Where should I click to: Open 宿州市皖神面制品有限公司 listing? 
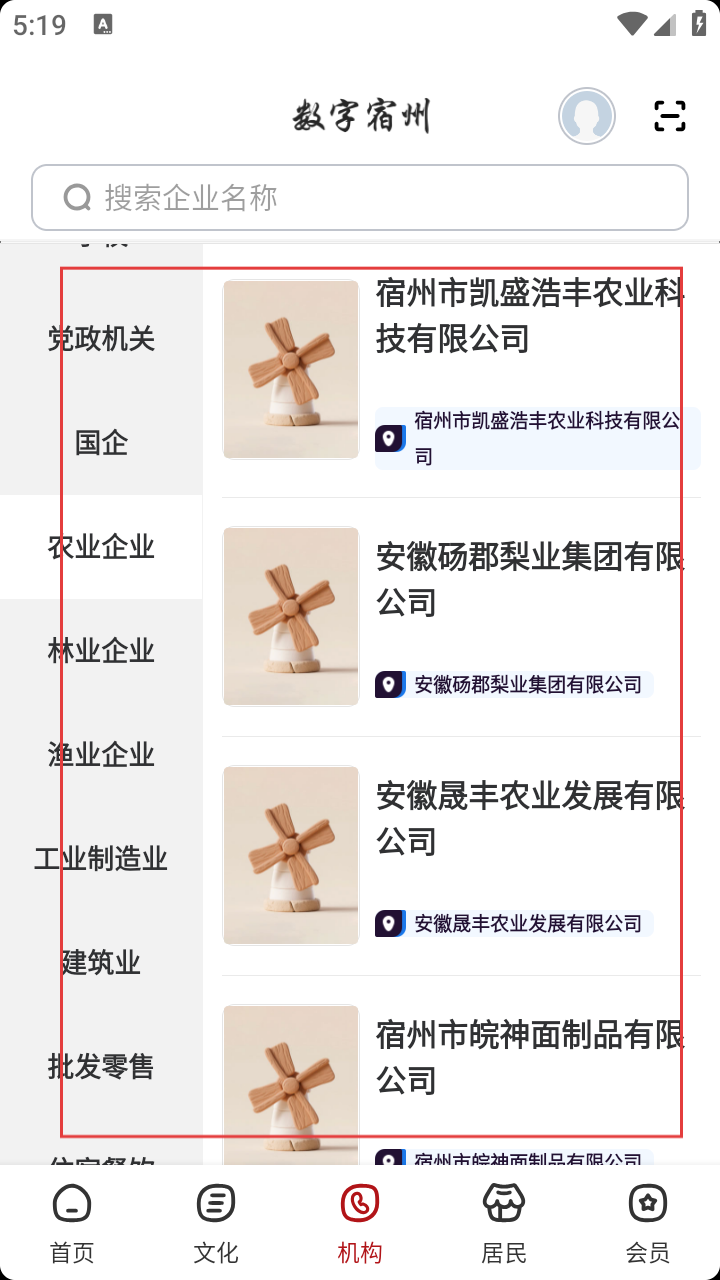(x=529, y=1057)
